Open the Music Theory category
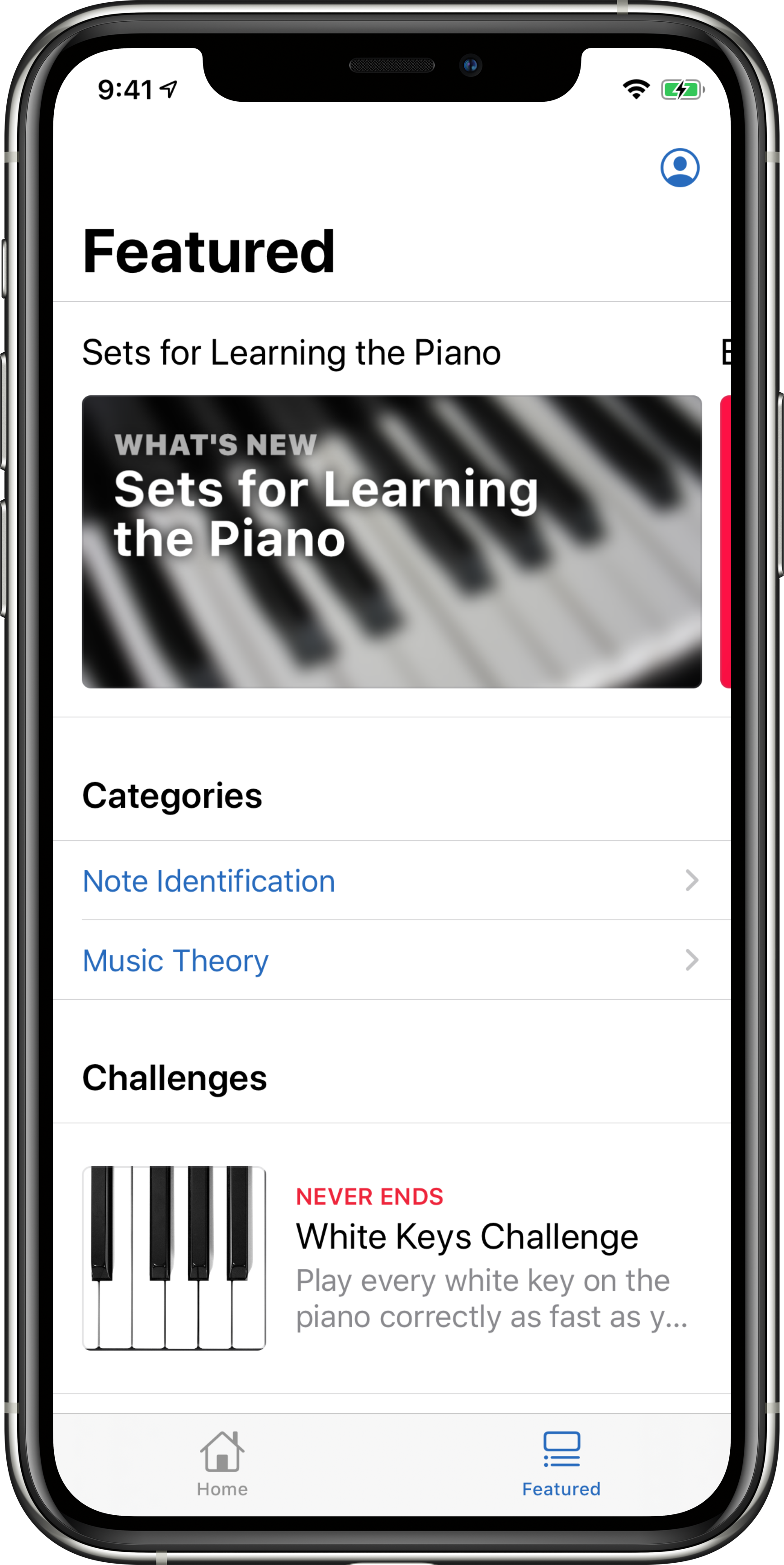The height and width of the screenshot is (1565, 784). [391, 960]
